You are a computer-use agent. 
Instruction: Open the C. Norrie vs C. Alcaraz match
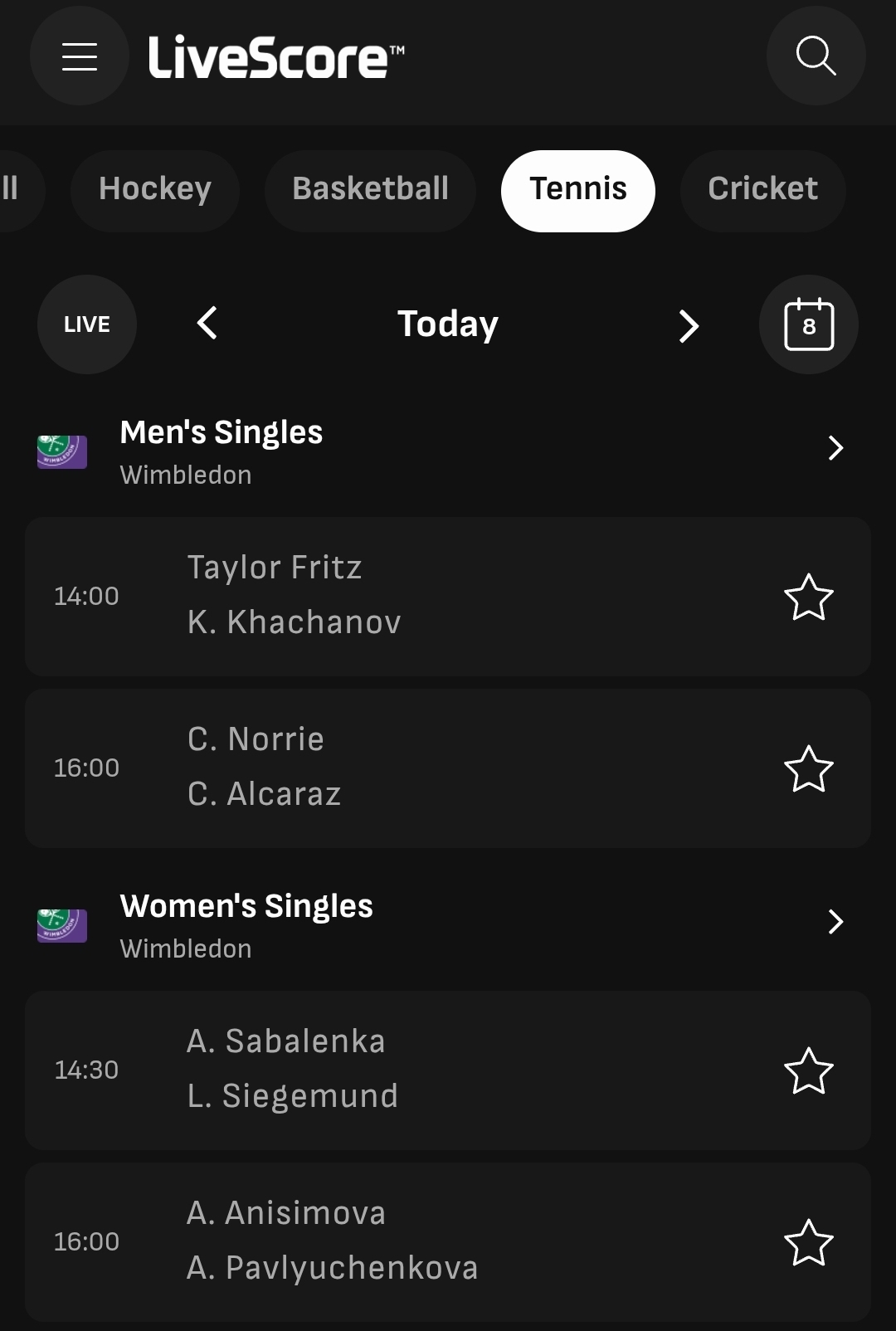[398, 768]
